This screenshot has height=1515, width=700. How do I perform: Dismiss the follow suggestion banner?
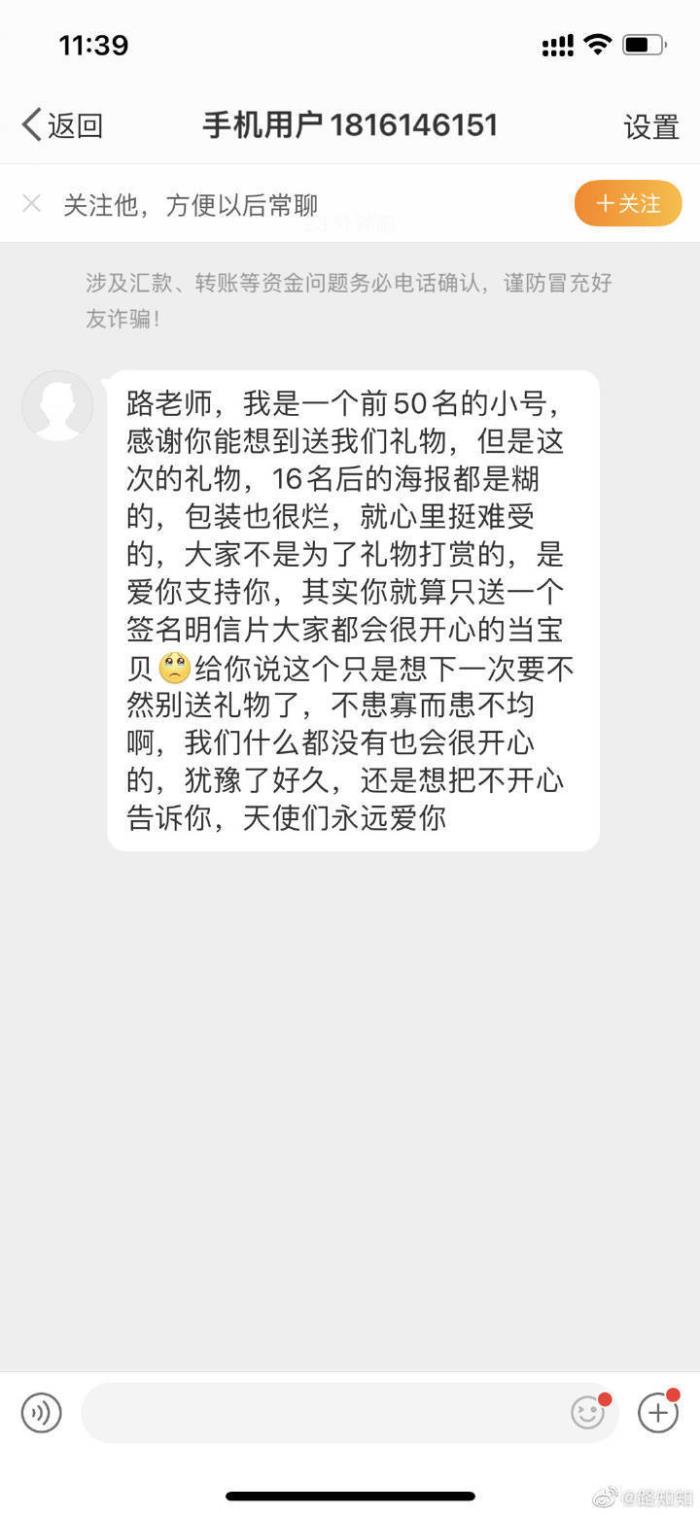[32, 204]
